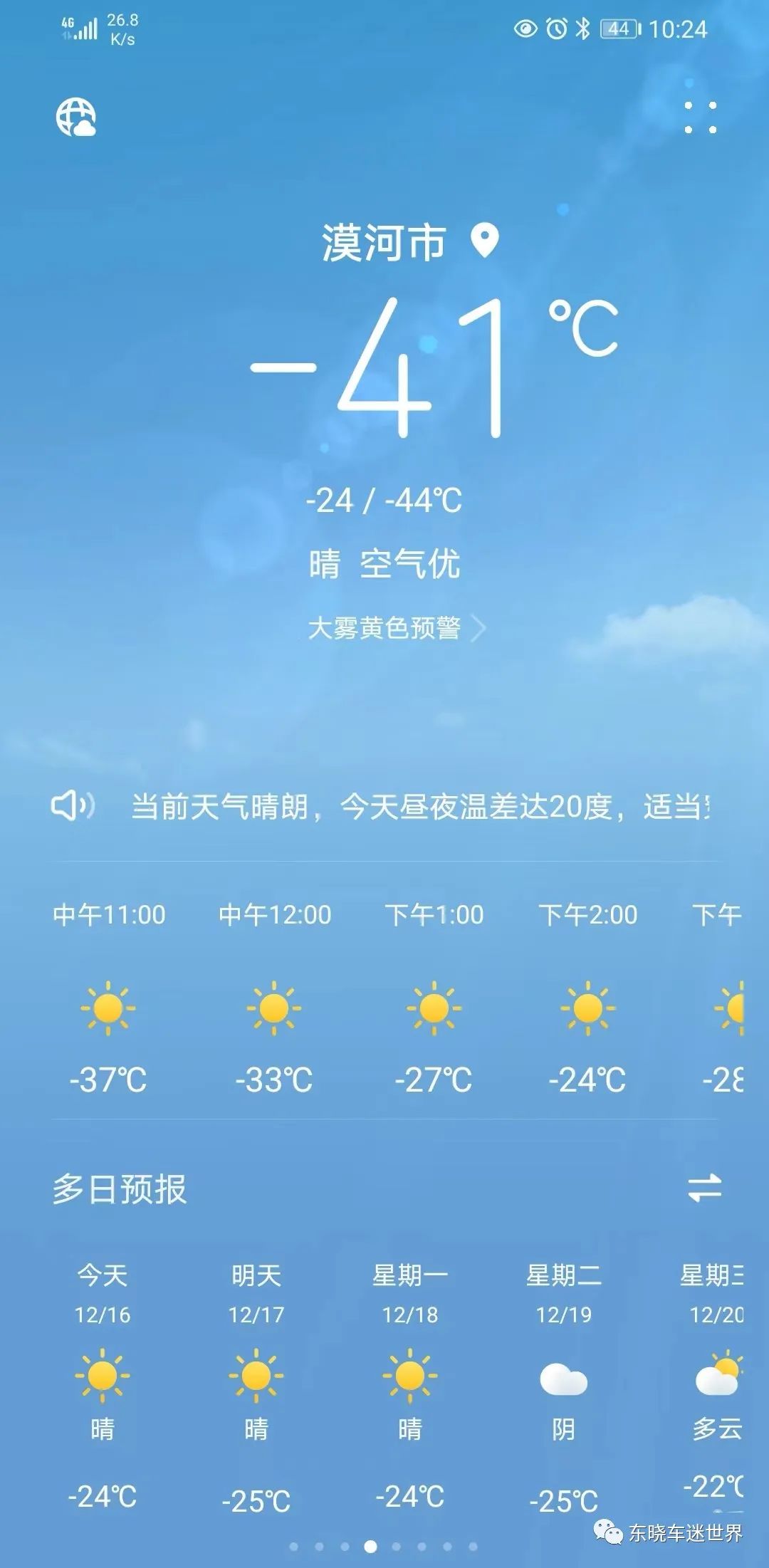Open the four-dot overflow menu

(x=700, y=117)
